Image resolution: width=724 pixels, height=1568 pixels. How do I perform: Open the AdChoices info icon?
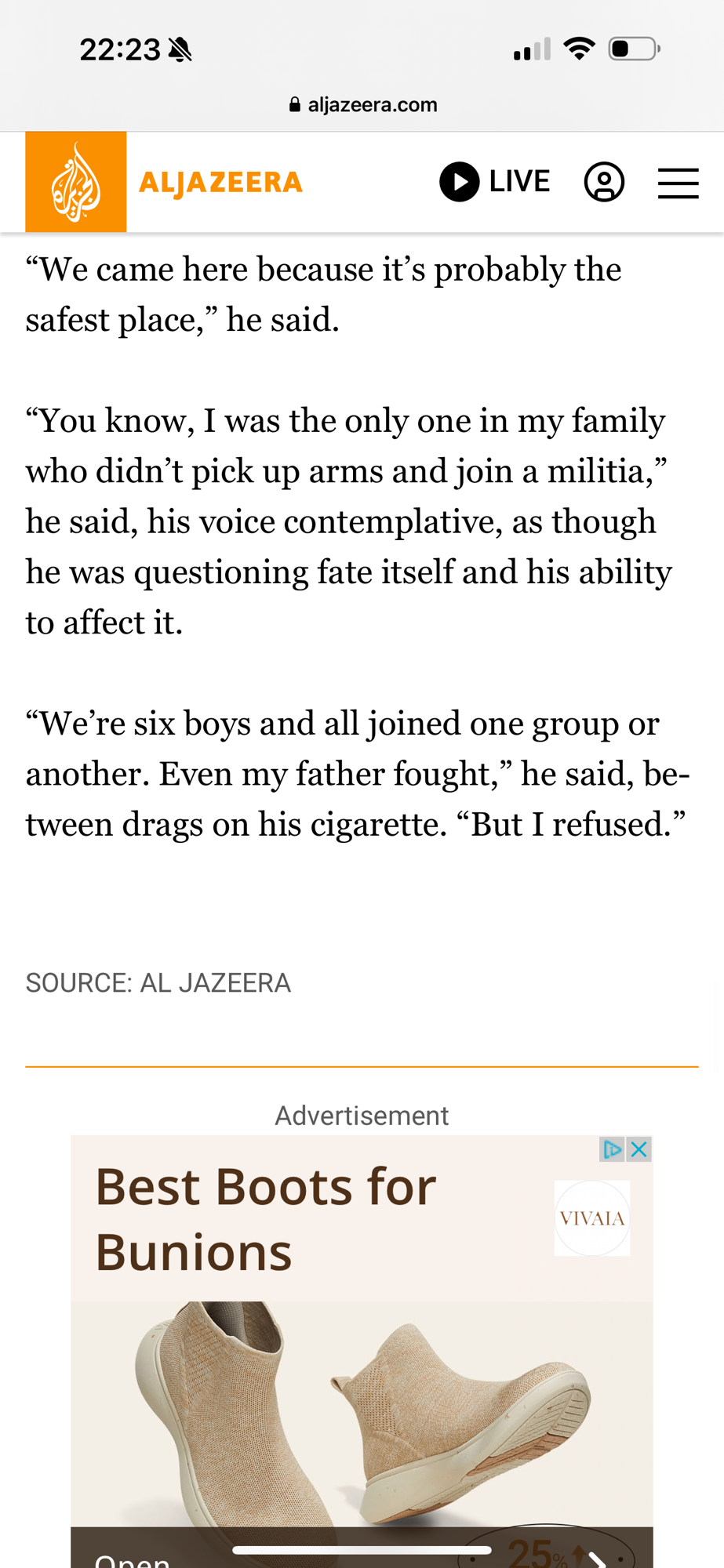coord(612,1149)
